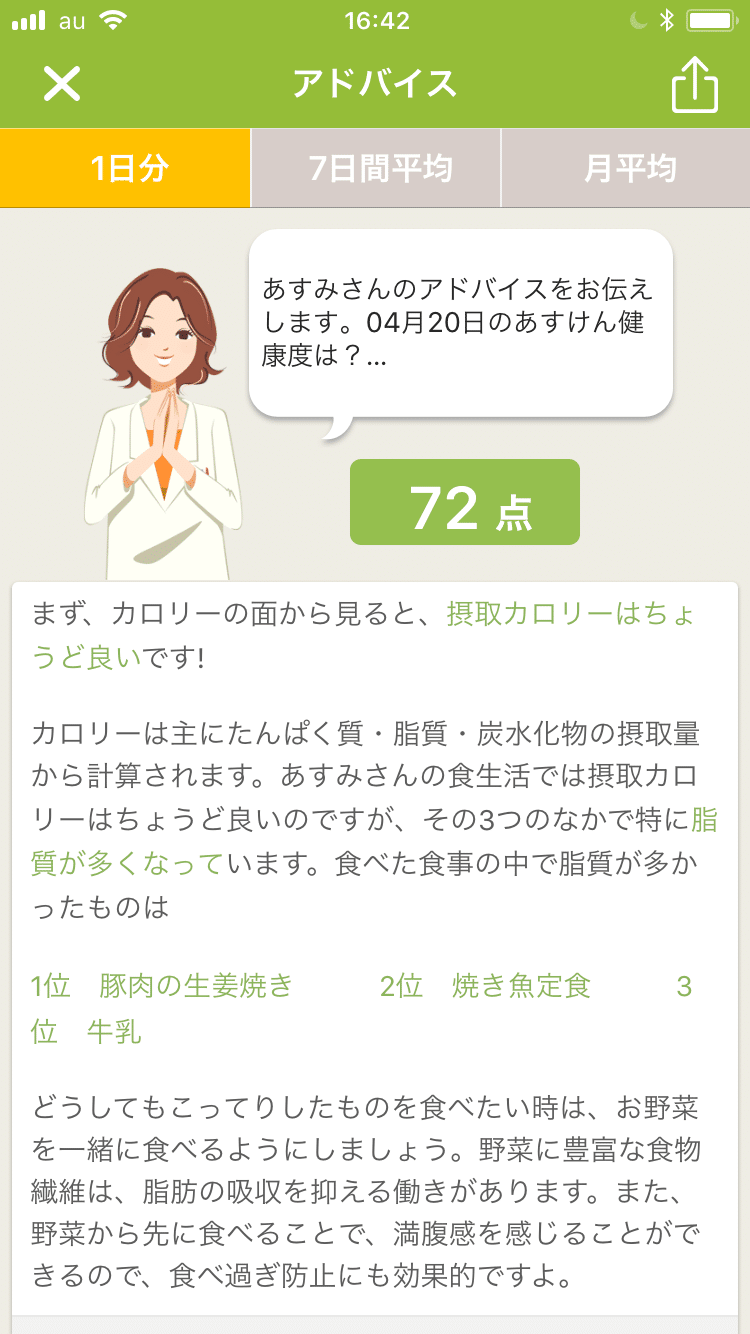Switch to the 7日間平均 tab

pos(376,168)
